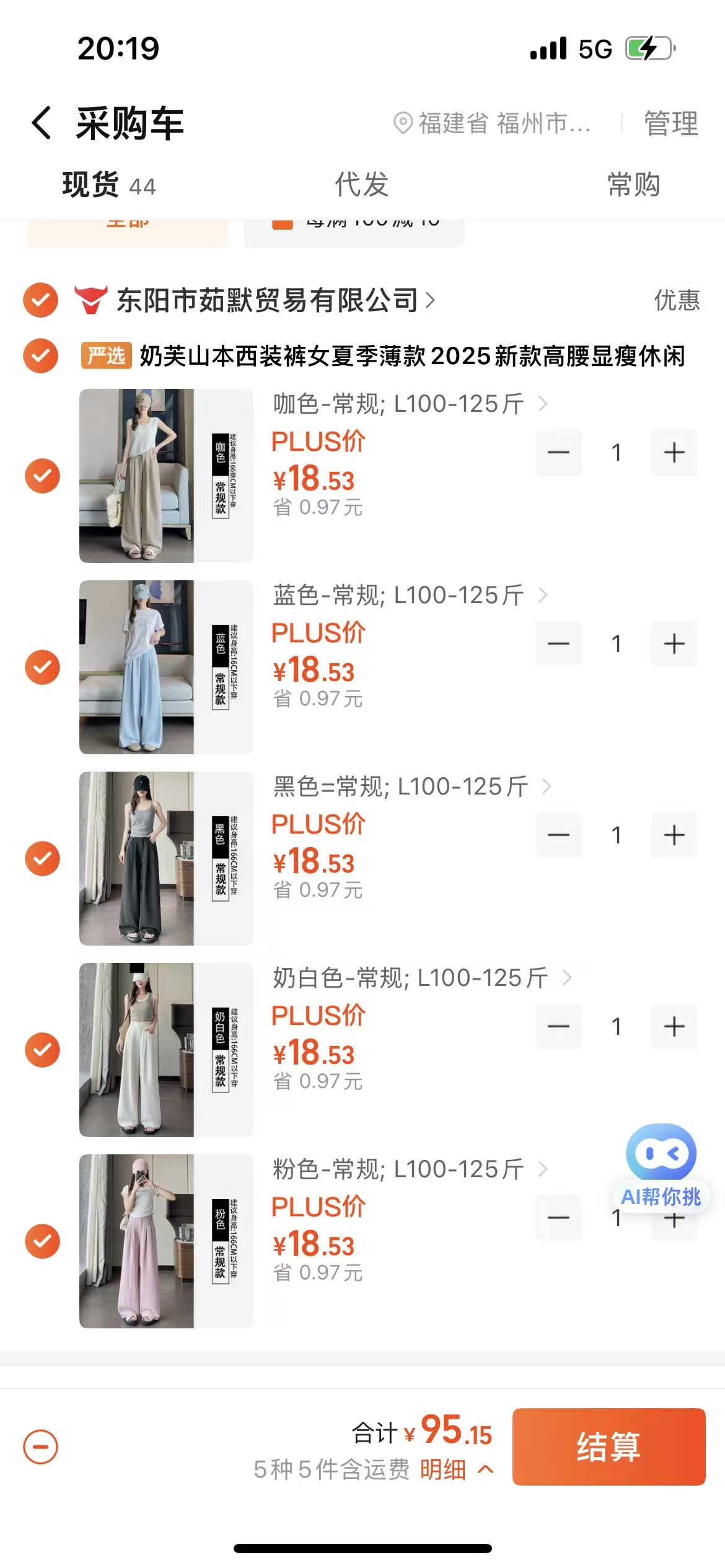View 优惠 coupons for this store
The height and width of the screenshot is (1568, 725).
pyautogui.click(x=676, y=300)
